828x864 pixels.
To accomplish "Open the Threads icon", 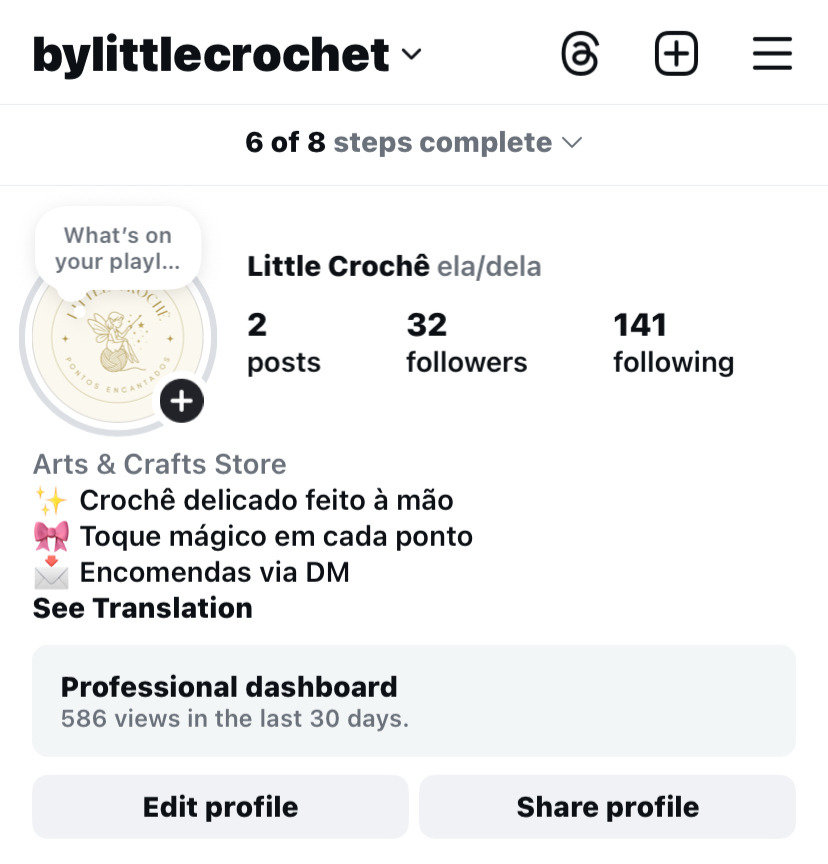I will (x=579, y=54).
